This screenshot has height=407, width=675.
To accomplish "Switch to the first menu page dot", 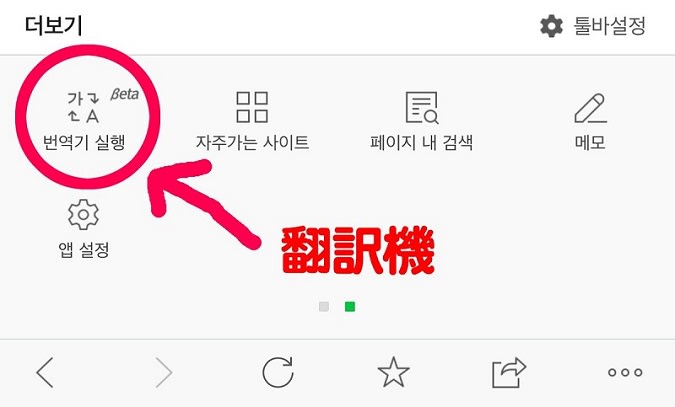I will coord(324,306).
